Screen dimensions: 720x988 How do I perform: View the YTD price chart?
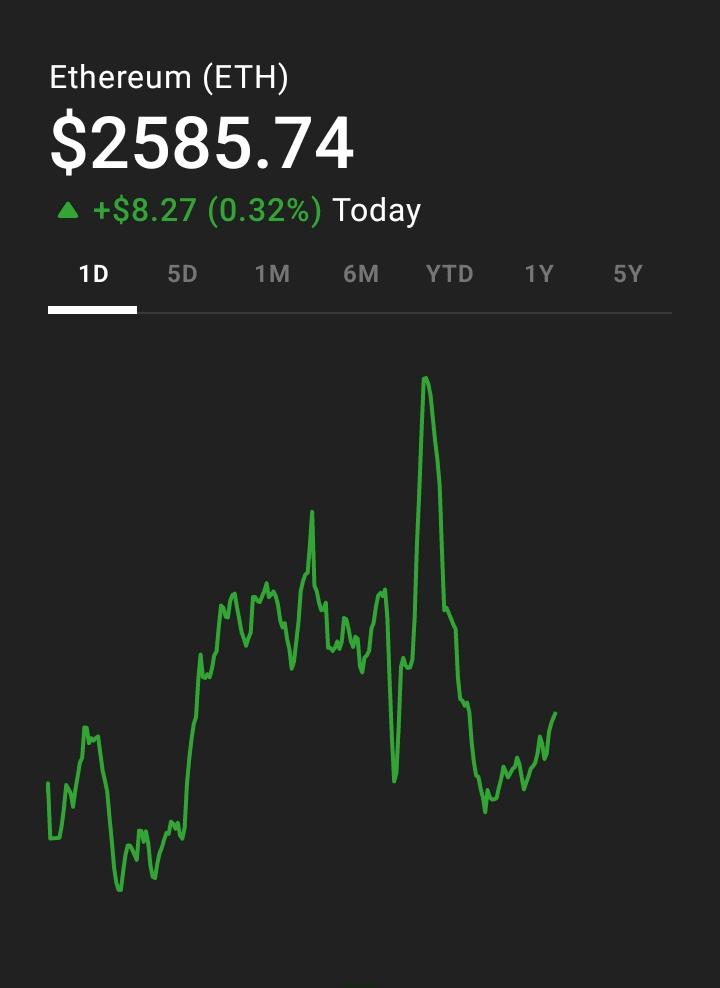[450, 274]
